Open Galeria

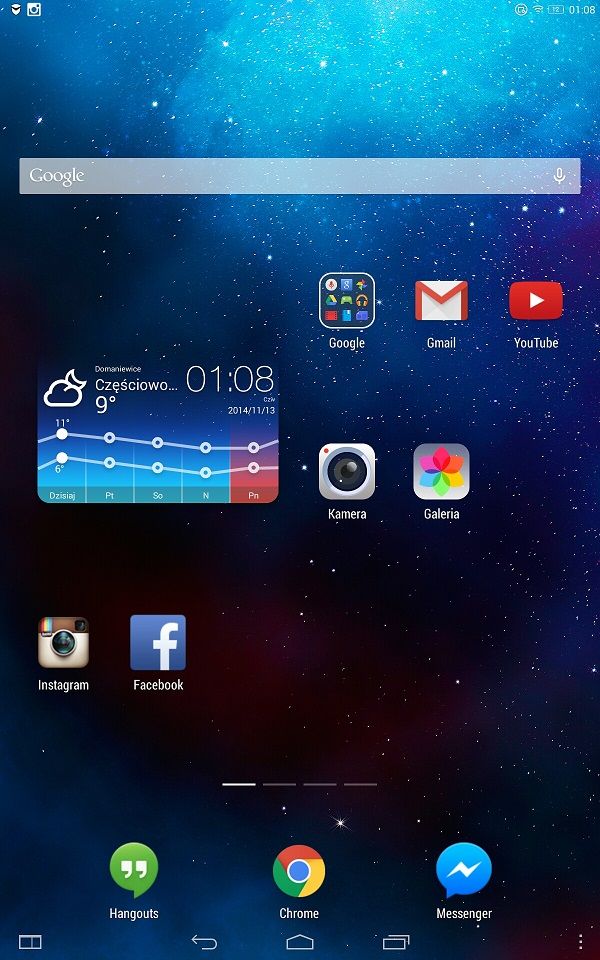pos(441,472)
